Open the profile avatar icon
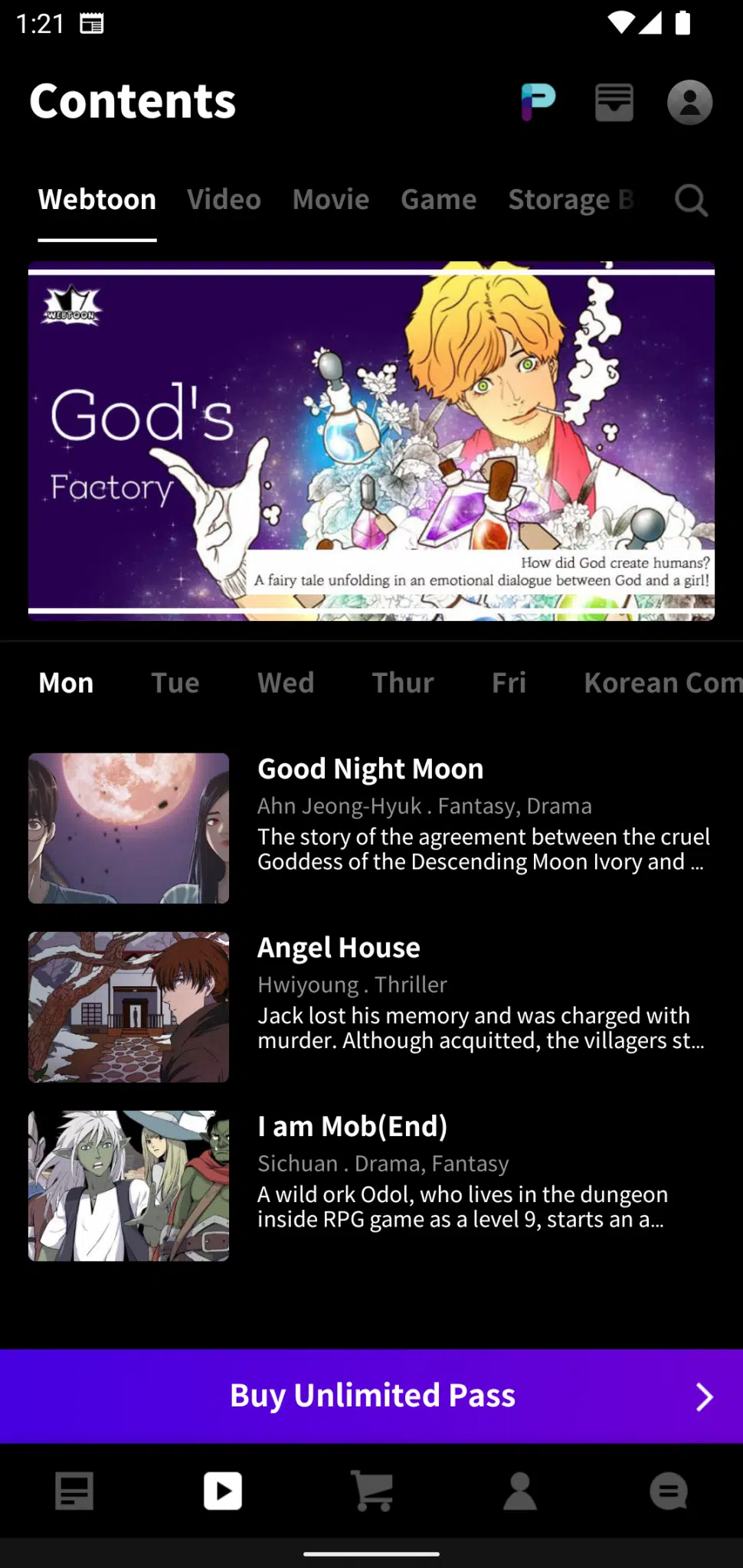Image resolution: width=743 pixels, height=1568 pixels. (x=689, y=102)
